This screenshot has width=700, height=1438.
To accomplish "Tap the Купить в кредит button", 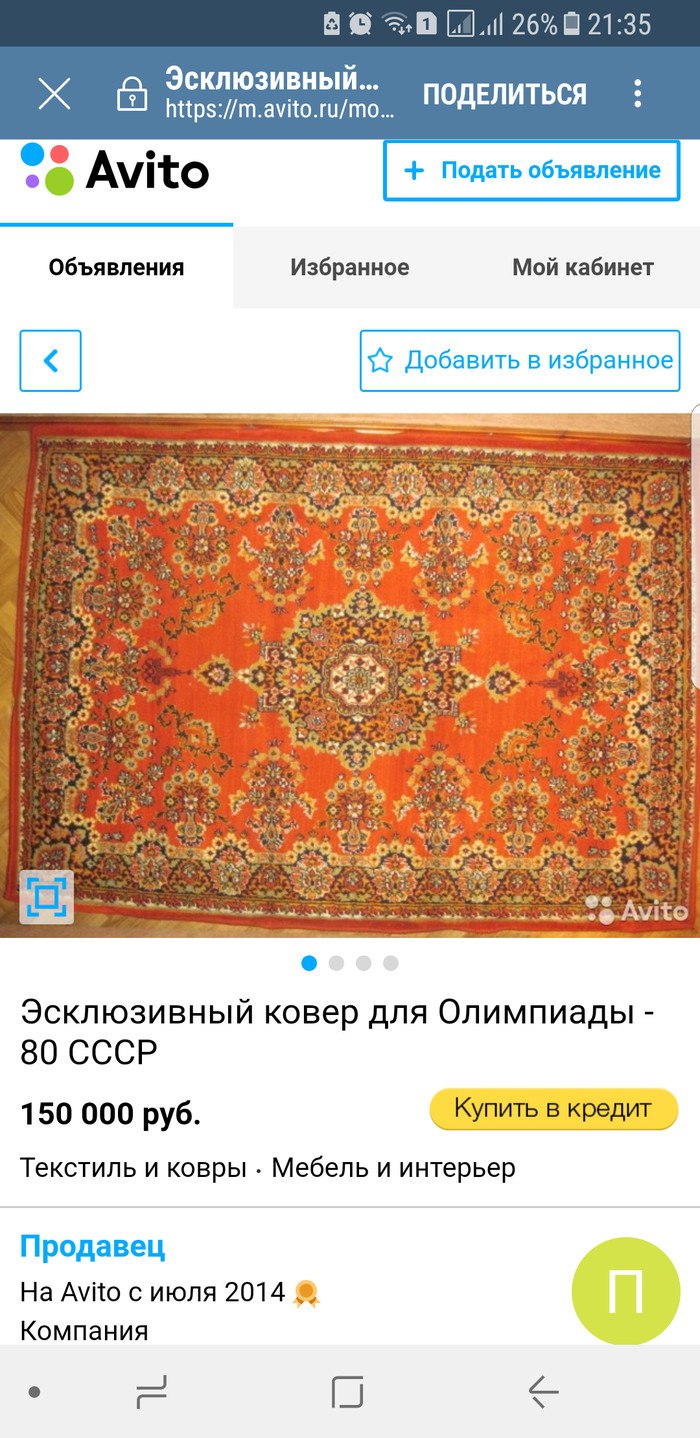I will coord(553,1108).
